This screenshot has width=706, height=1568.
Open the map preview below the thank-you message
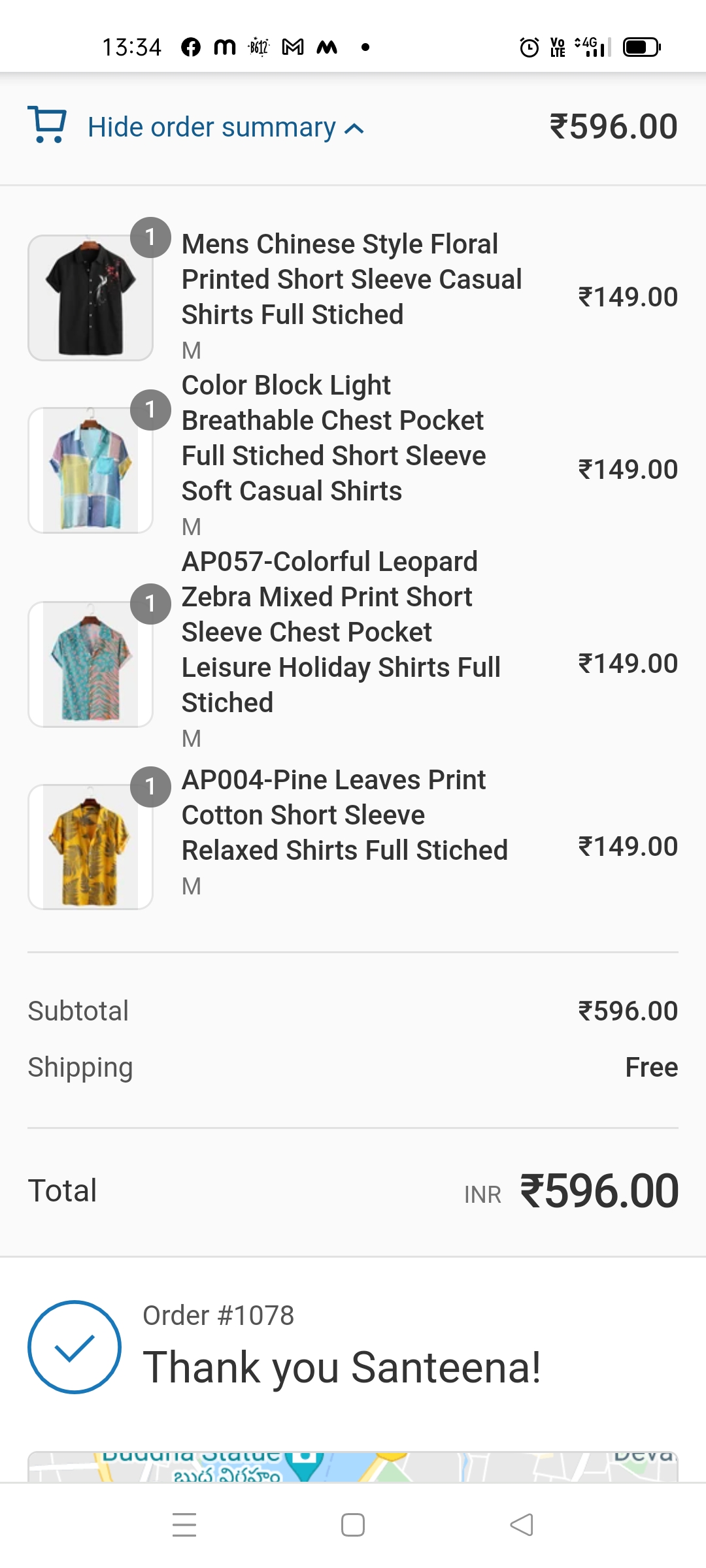pyautogui.click(x=353, y=1467)
